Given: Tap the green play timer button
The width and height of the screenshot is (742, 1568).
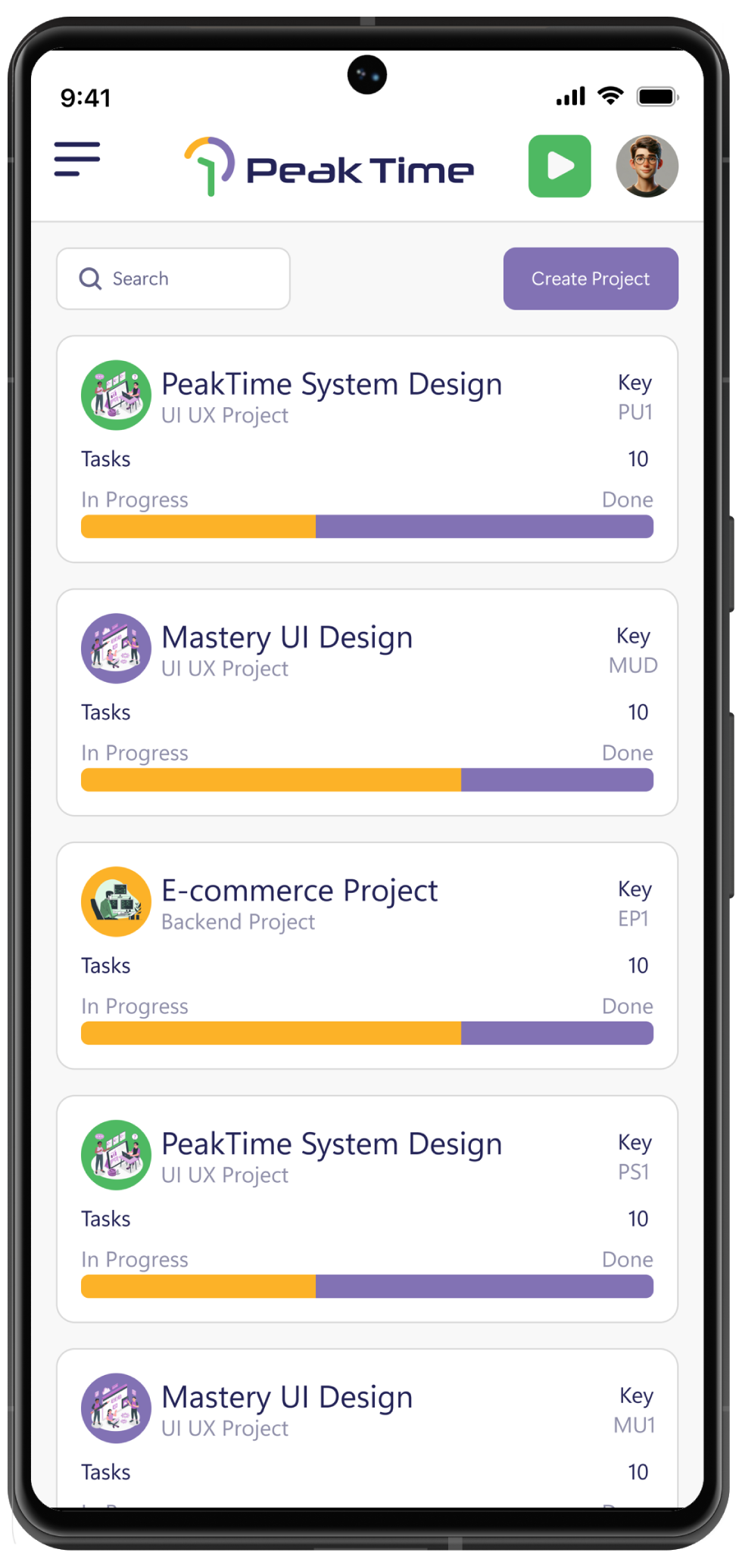Looking at the screenshot, I should [x=560, y=166].
